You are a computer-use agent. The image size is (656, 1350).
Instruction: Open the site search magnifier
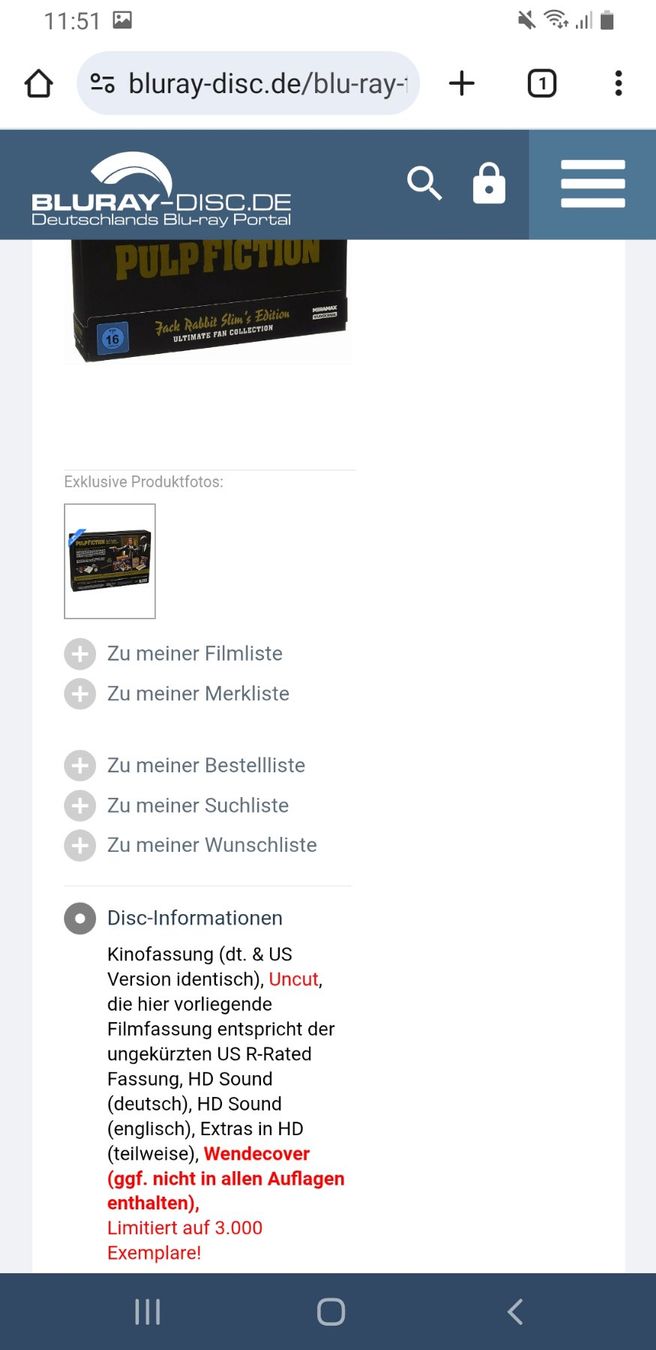point(424,184)
